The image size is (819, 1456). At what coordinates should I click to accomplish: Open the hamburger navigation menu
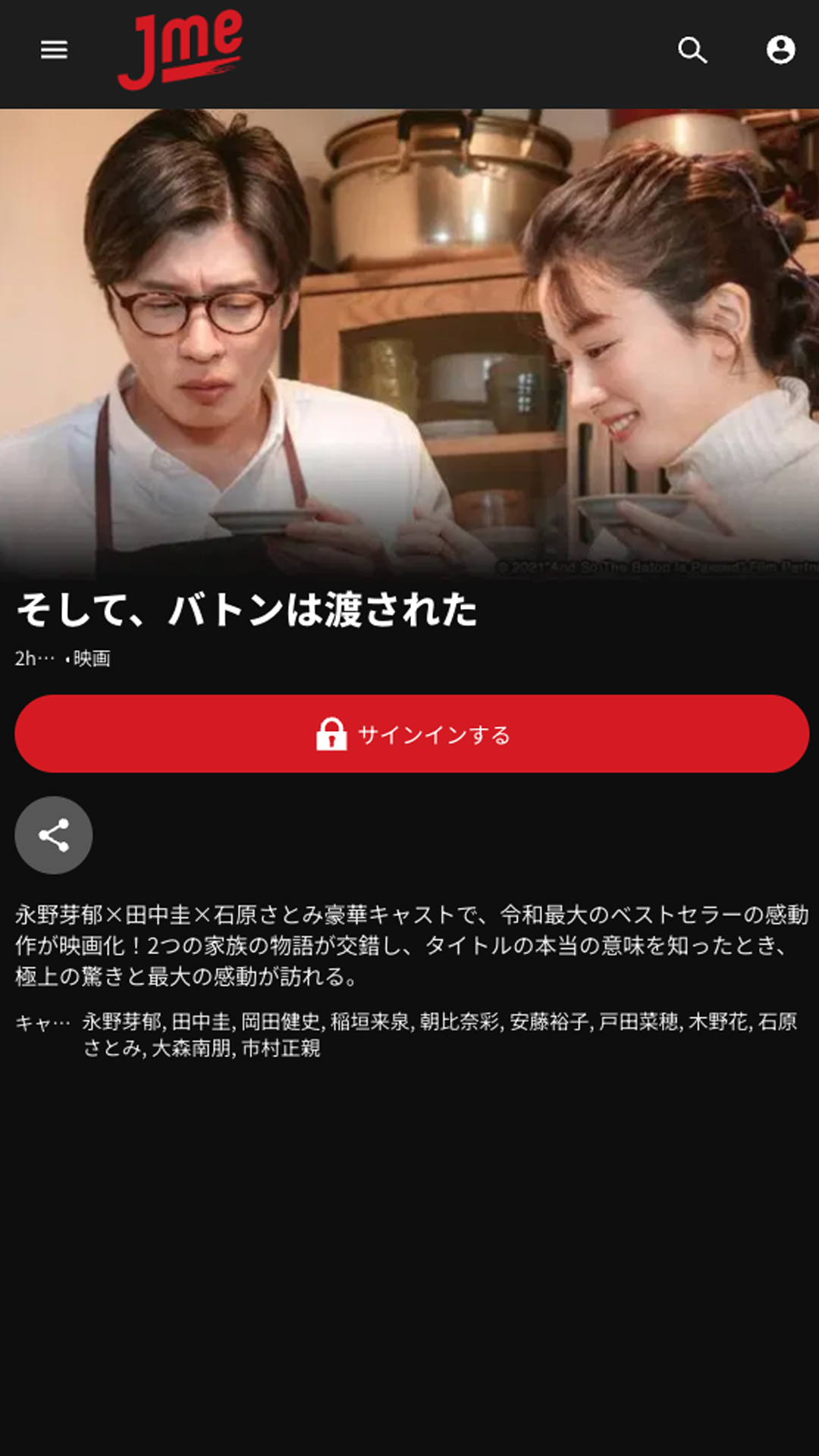pyautogui.click(x=54, y=50)
